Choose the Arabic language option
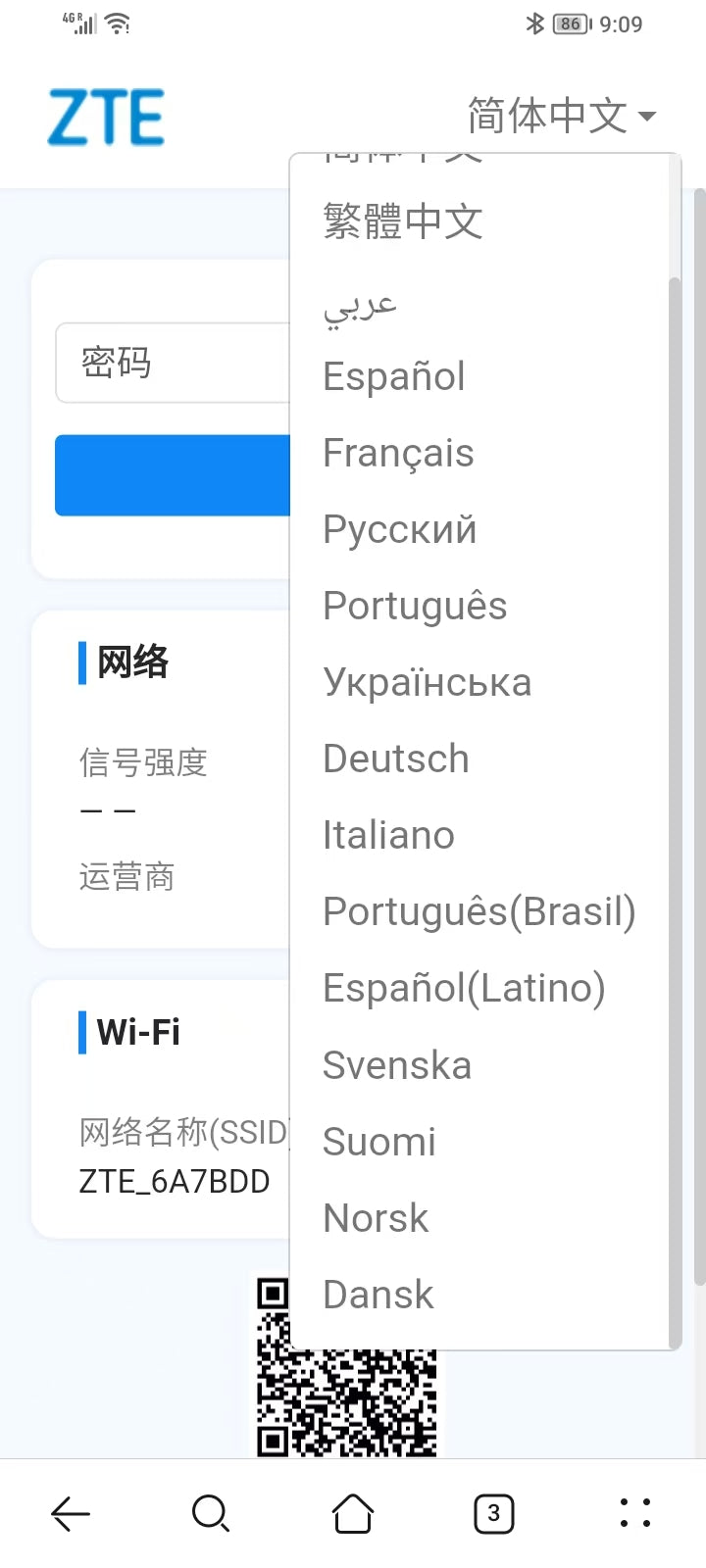The image size is (706, 1568). pyautogui.click(x=360, y=305)
